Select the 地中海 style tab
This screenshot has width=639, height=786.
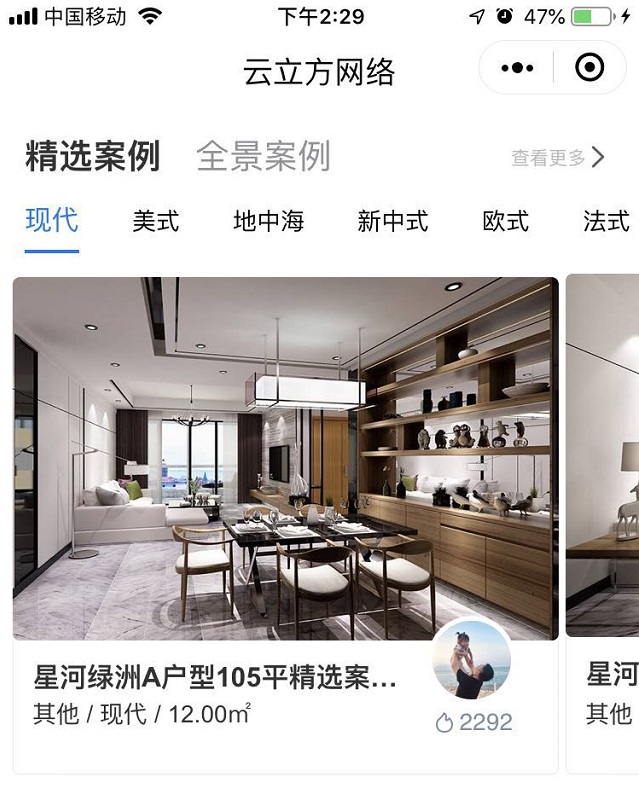point(268,221)
